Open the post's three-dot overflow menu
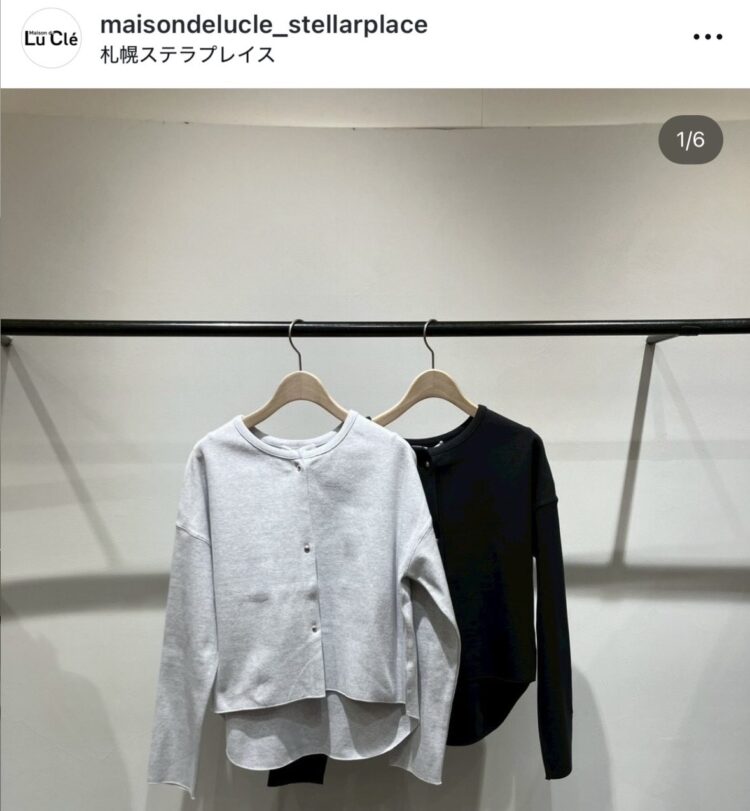 click(707, 37)
